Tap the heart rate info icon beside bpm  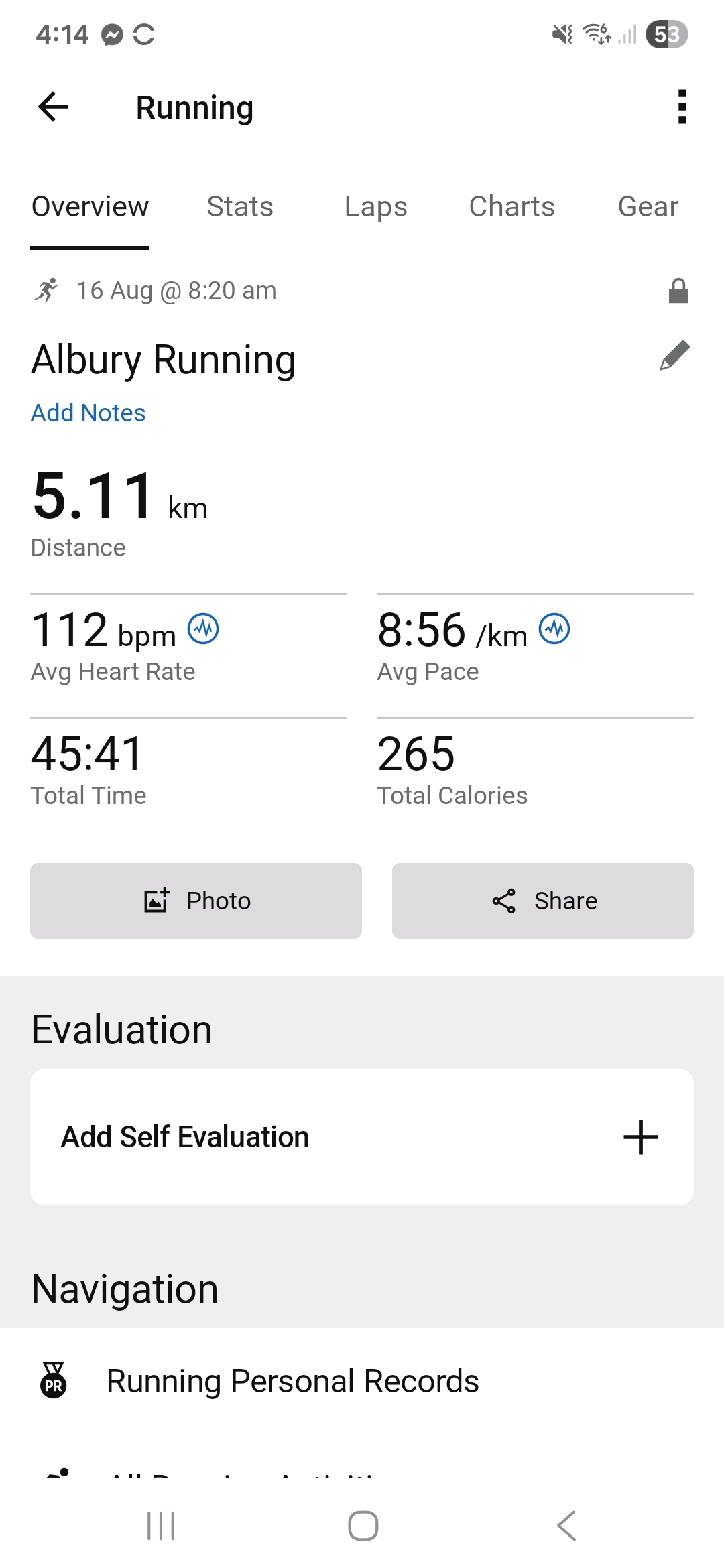click(x=203, y=629)
